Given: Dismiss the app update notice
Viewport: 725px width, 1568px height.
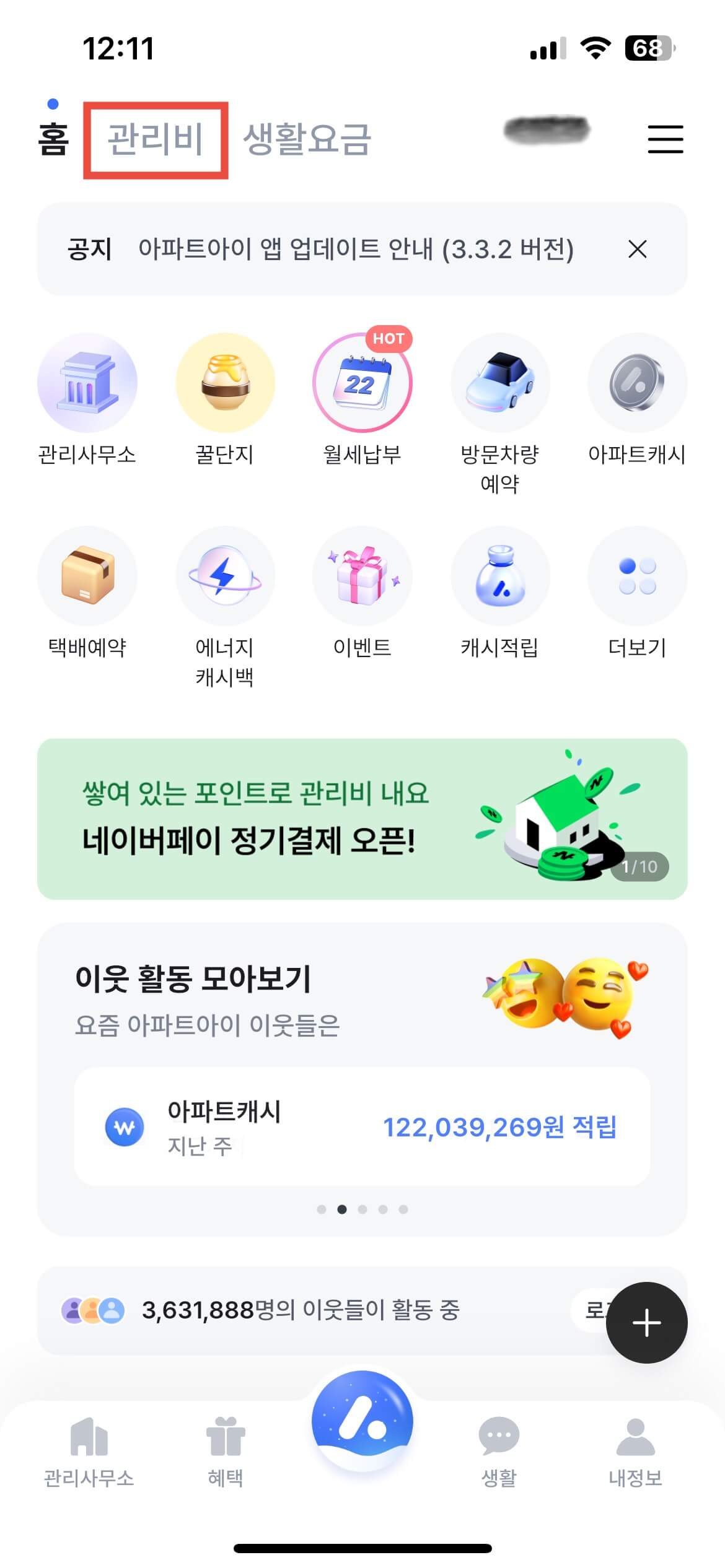Looking at the screenshot, I should 639,250.
